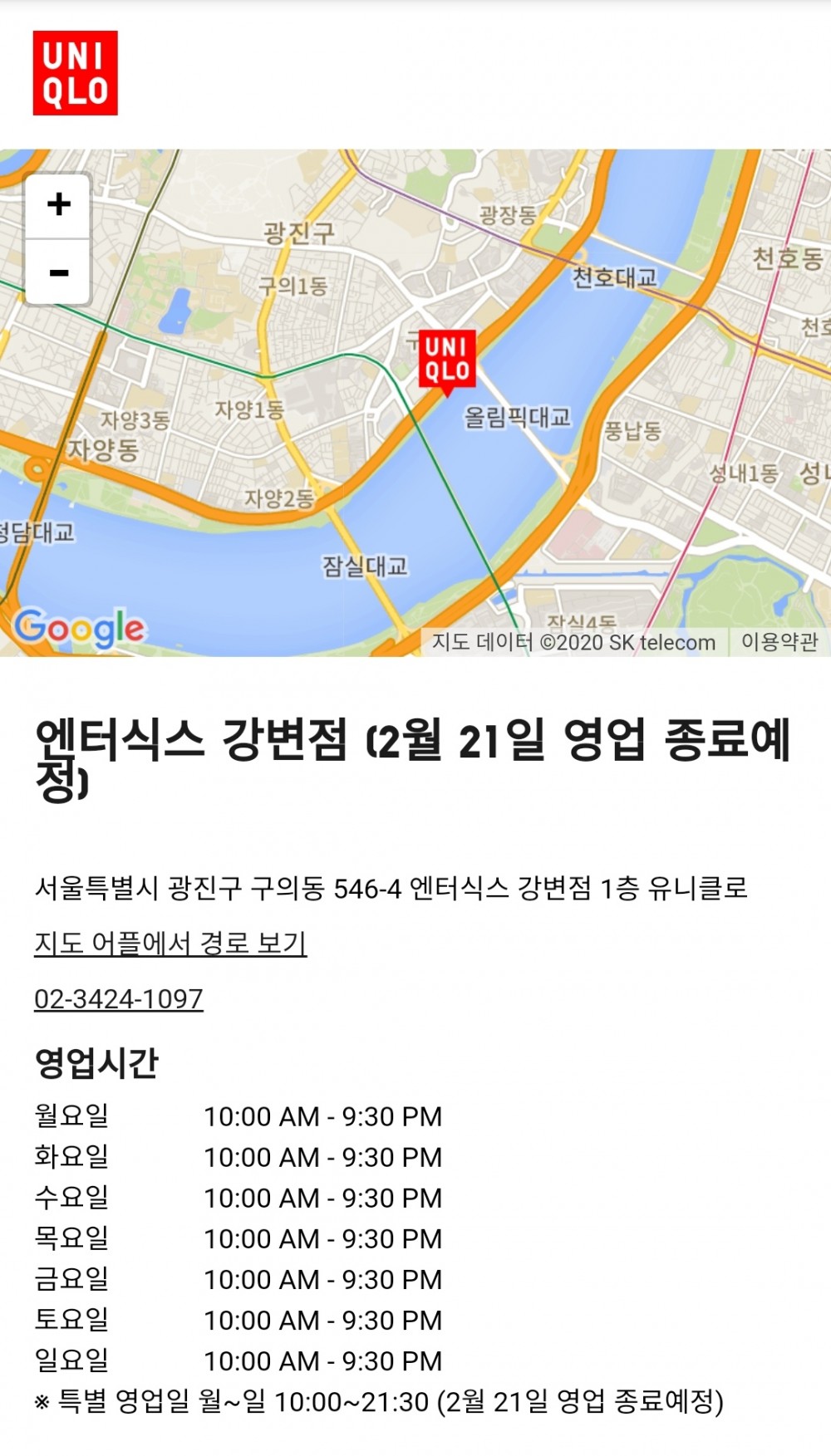Zoom out on the map
Viewport: 831px width, 1456px height.
point(58,272)
